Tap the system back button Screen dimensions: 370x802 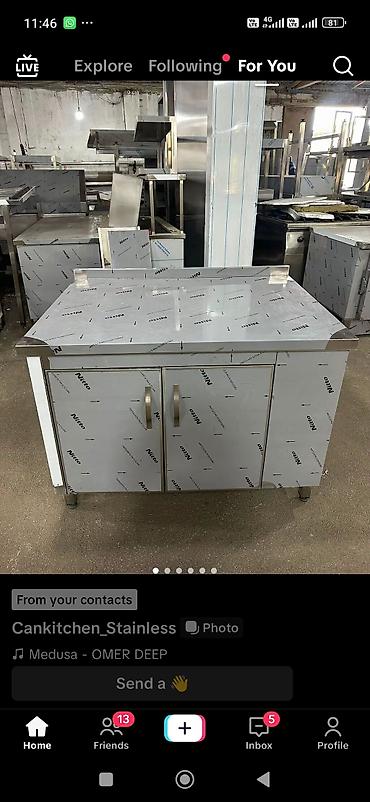point(264,779)
